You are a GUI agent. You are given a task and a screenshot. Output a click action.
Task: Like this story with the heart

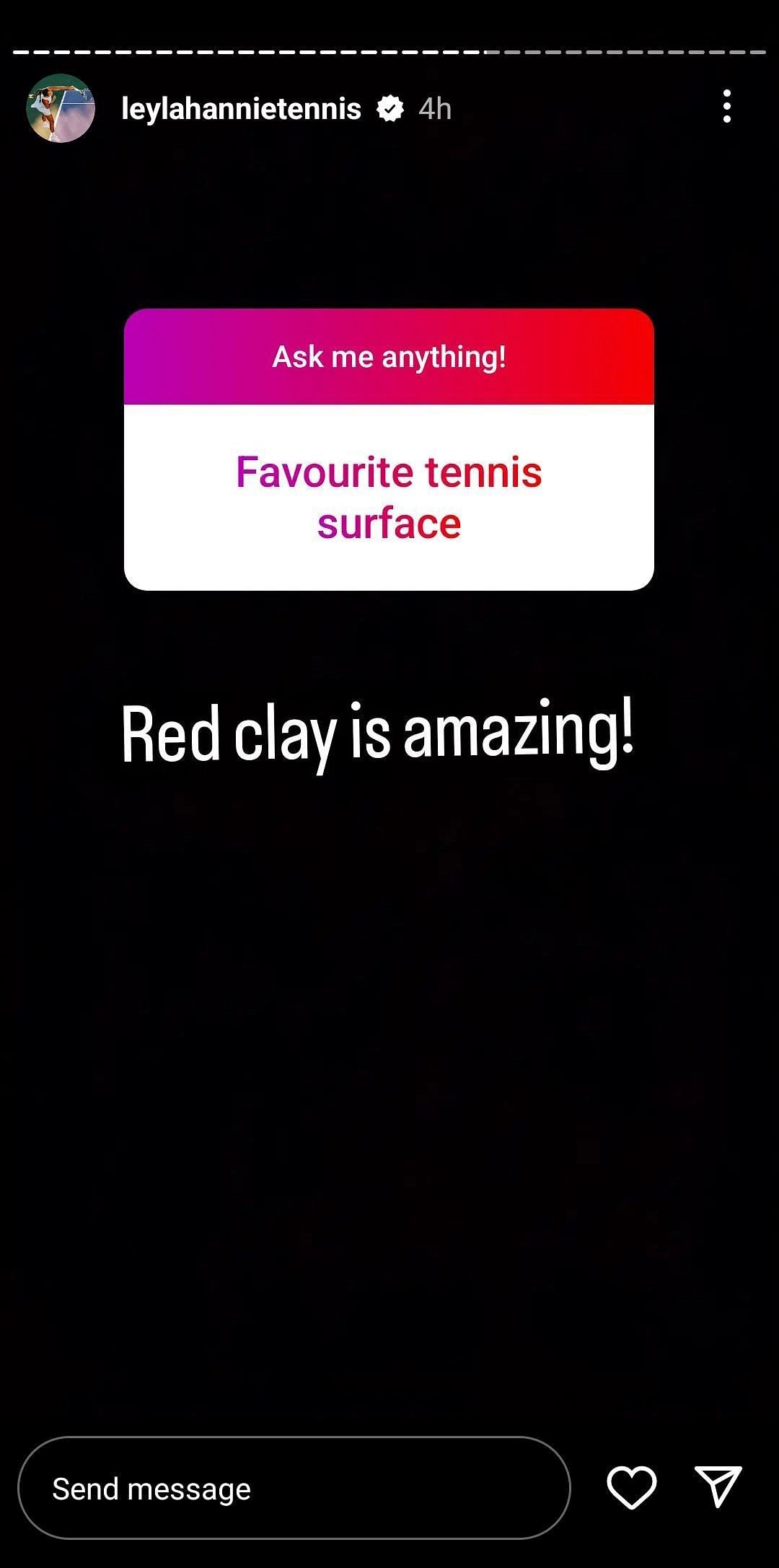point(631,1487)
